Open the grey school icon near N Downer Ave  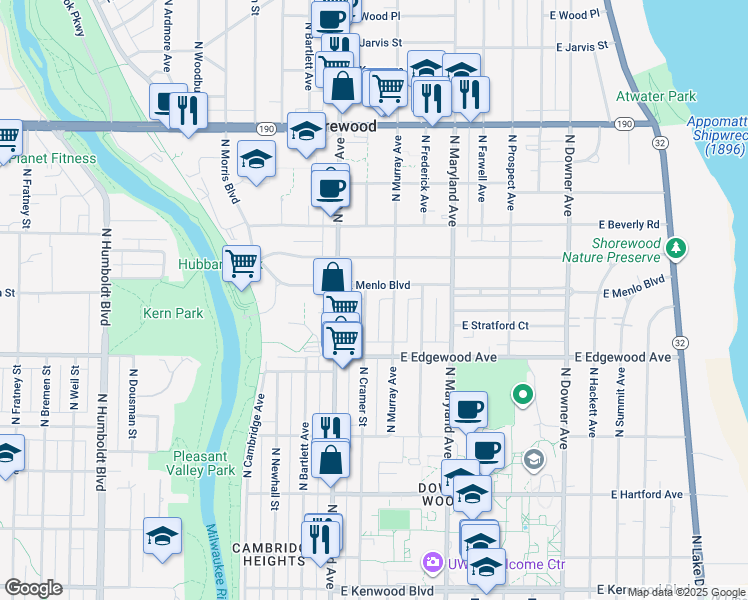[x=534, y=460]
